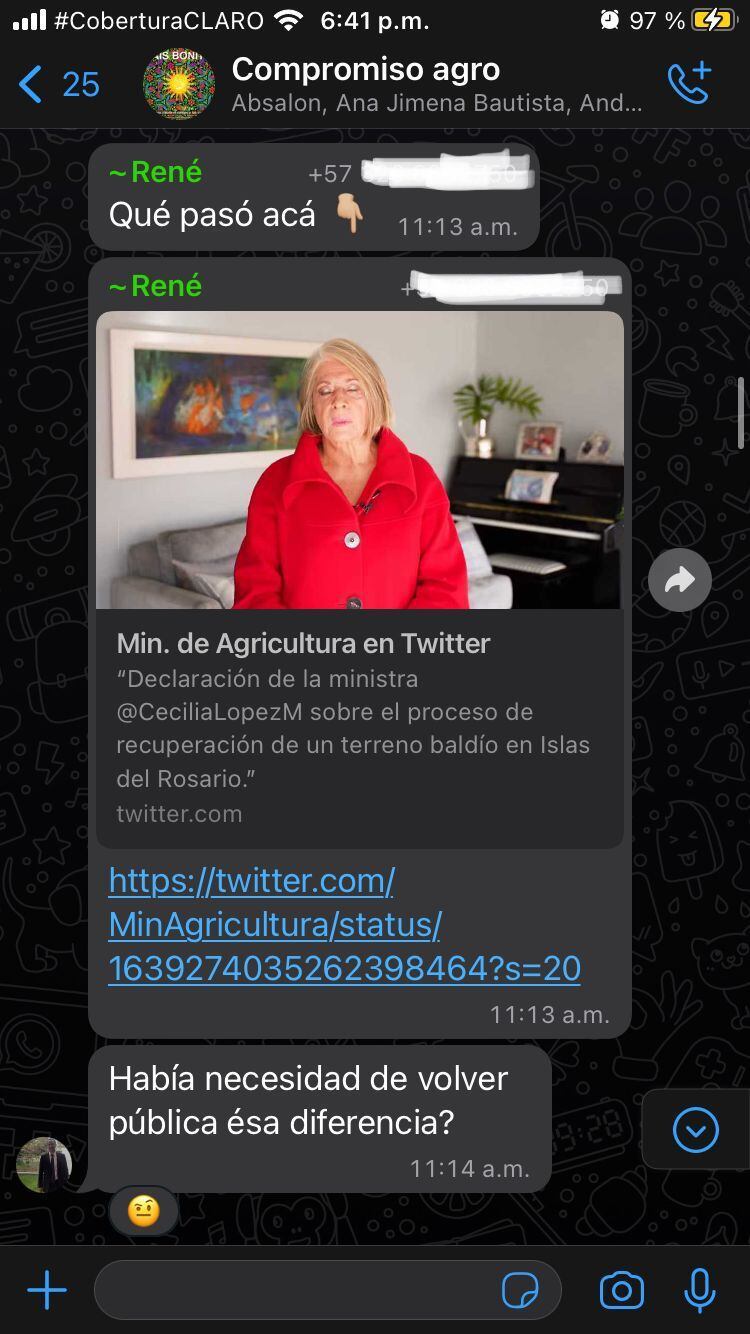This screenshot has height=1334, width=750.
Task: Forward the video using the share arrow
Action: [x=680, y=579]
